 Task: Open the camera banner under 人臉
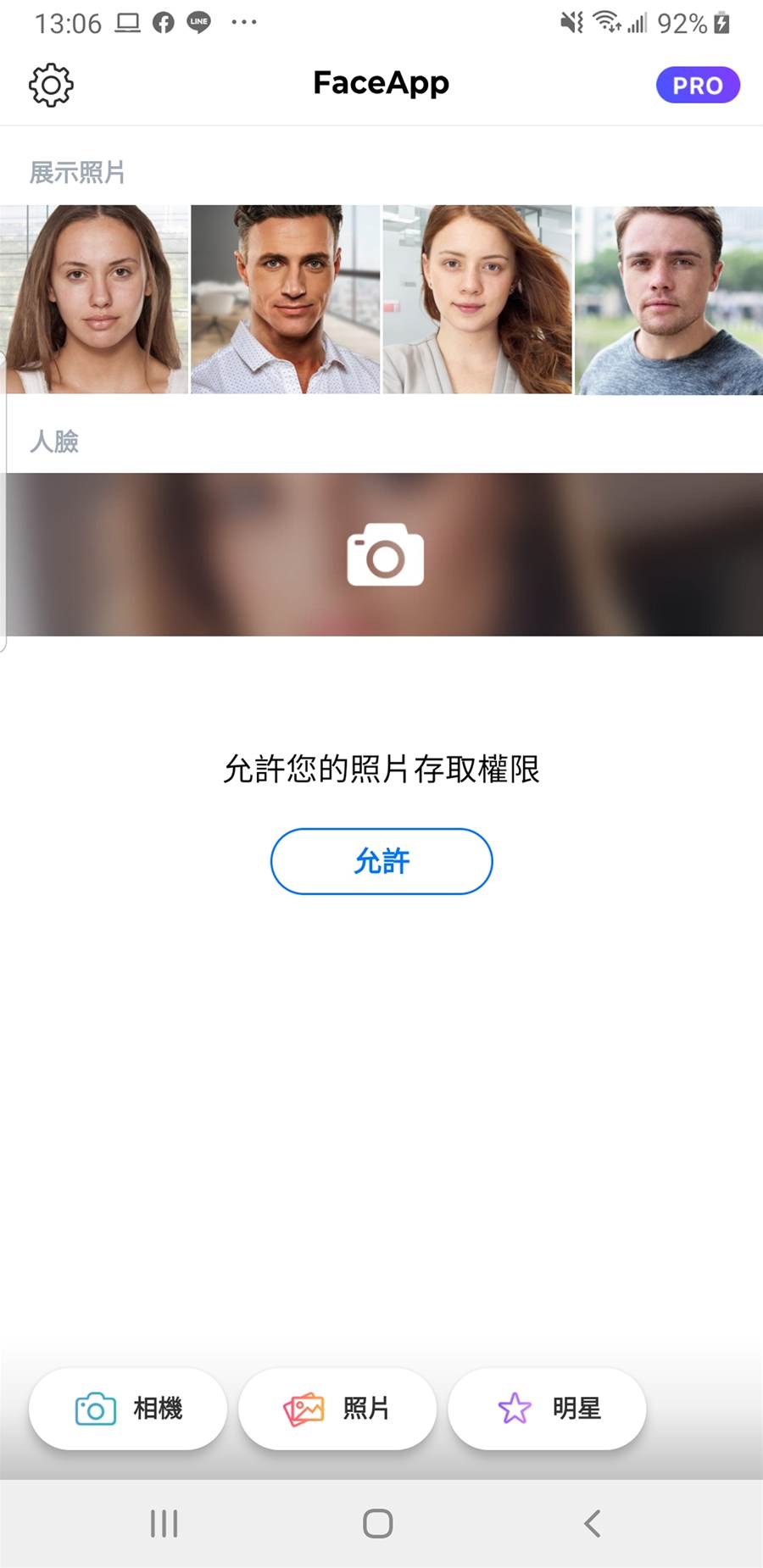[x=385, y=554]
